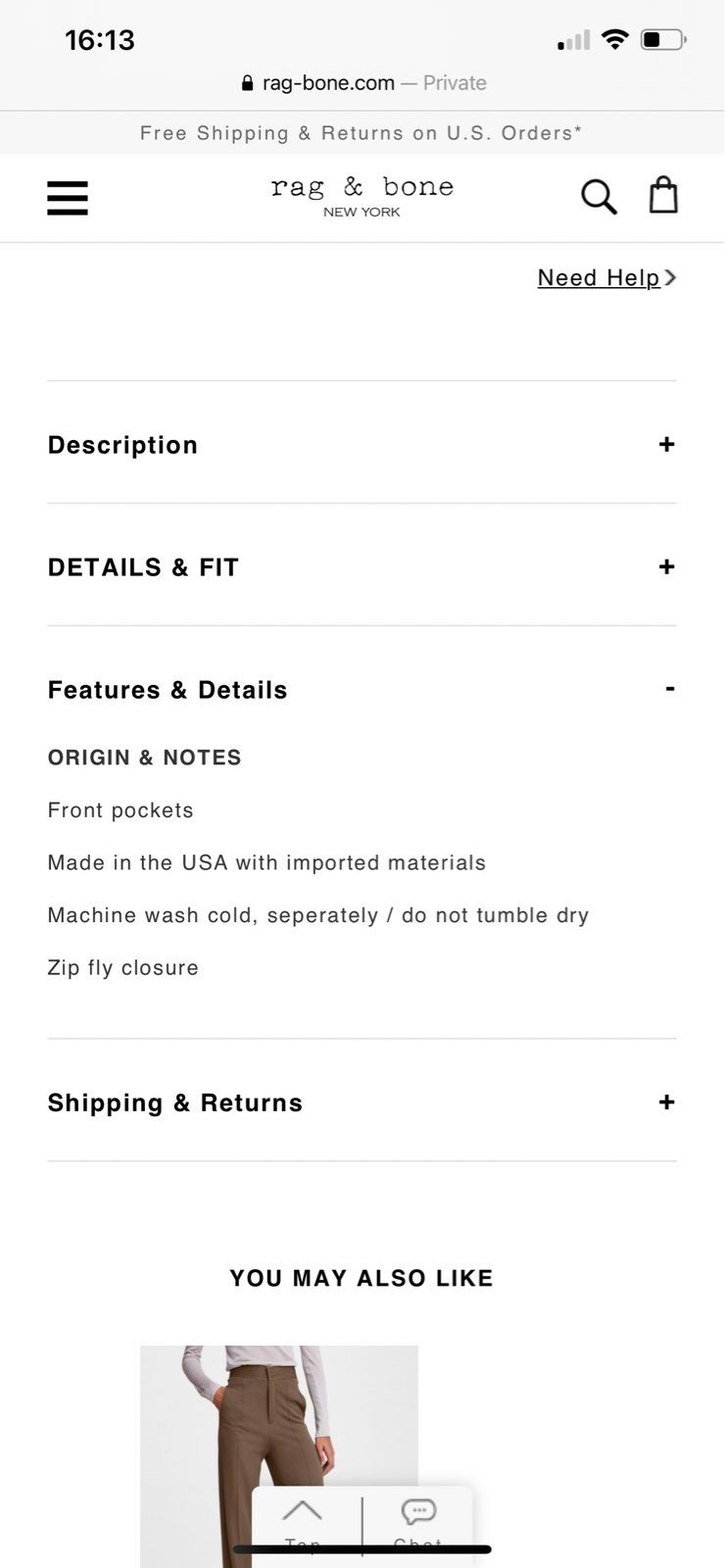Jump back to top of page

point(303,1523)
